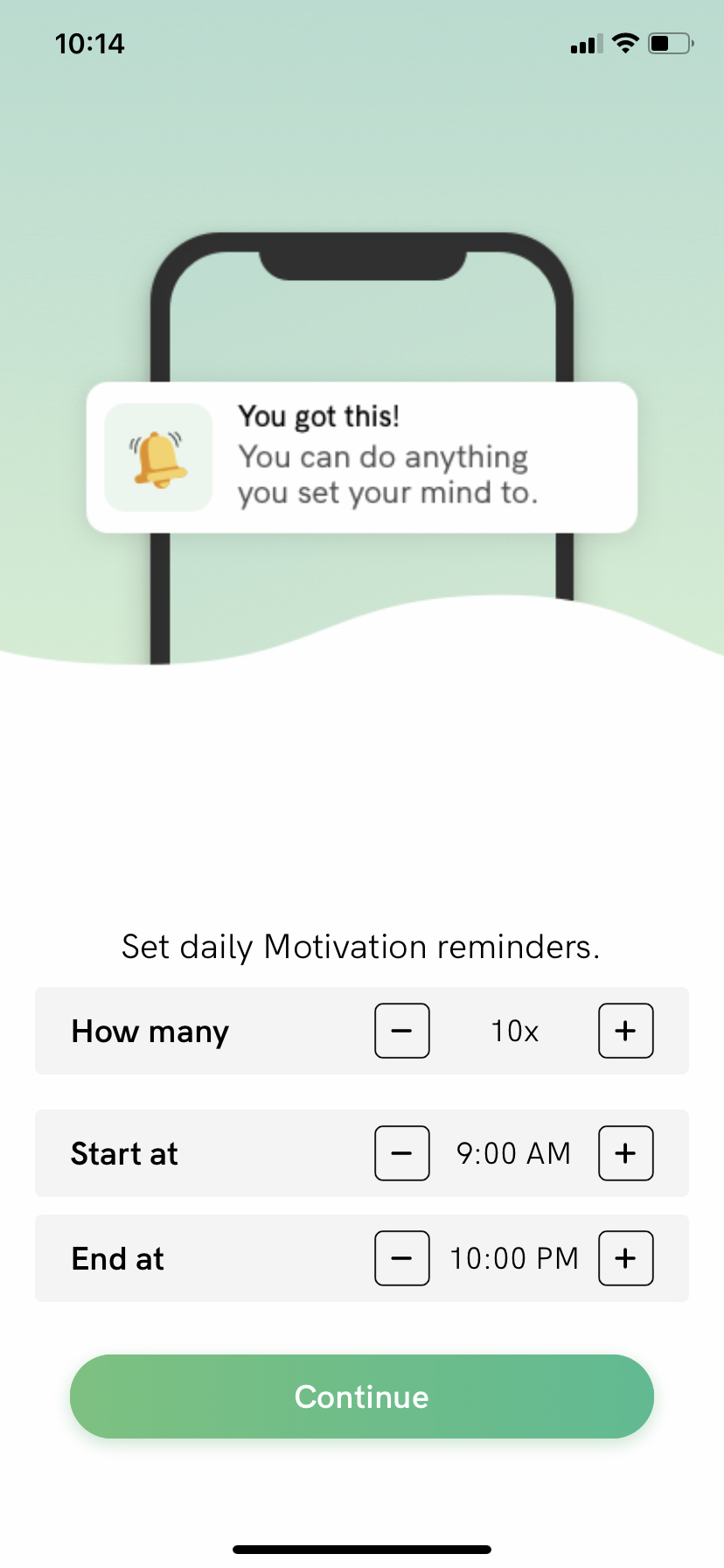The height and width of the screenshot is (1568, 724).
Task: Tap the Continue button
Action: click(362, 1396)
